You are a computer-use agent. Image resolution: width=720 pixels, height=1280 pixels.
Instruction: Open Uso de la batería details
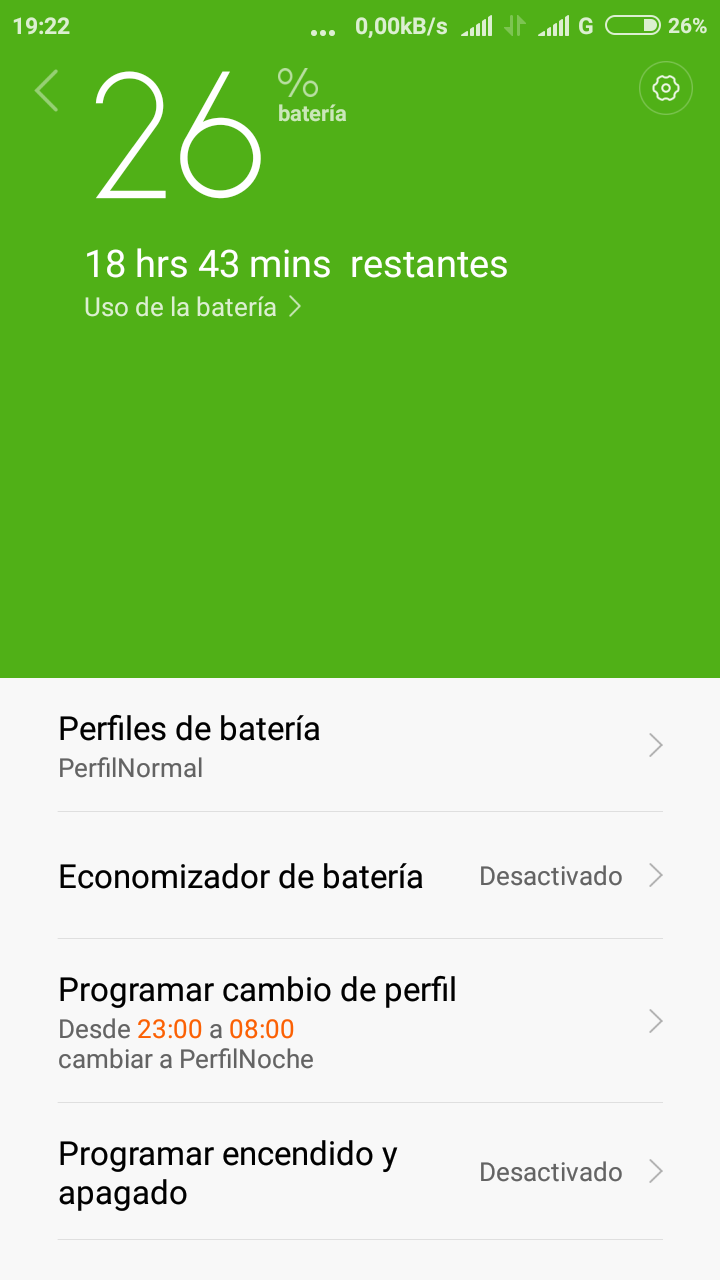(x=192, y=307)
